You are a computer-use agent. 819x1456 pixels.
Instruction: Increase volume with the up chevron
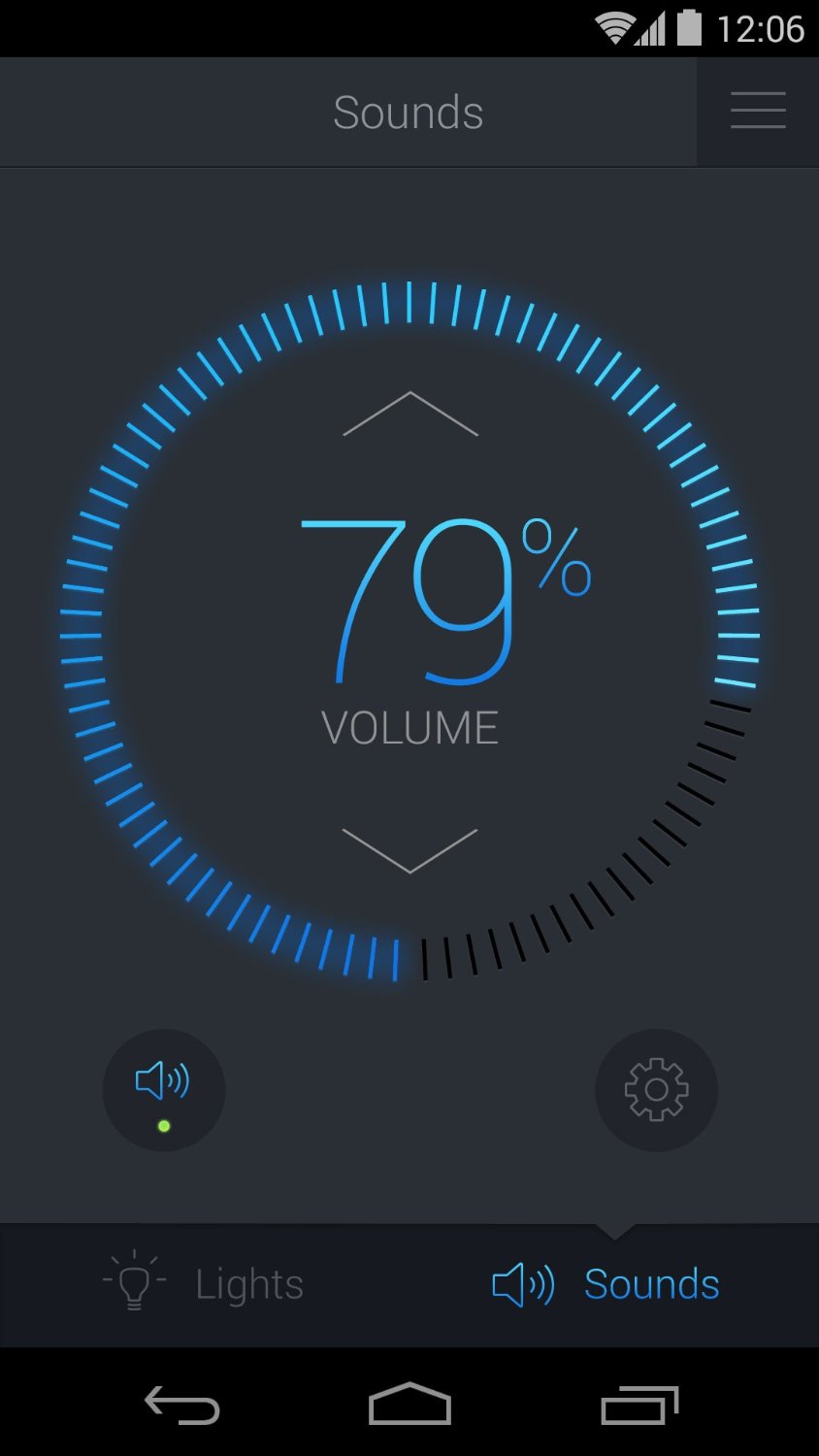click(x=409, y=414)
